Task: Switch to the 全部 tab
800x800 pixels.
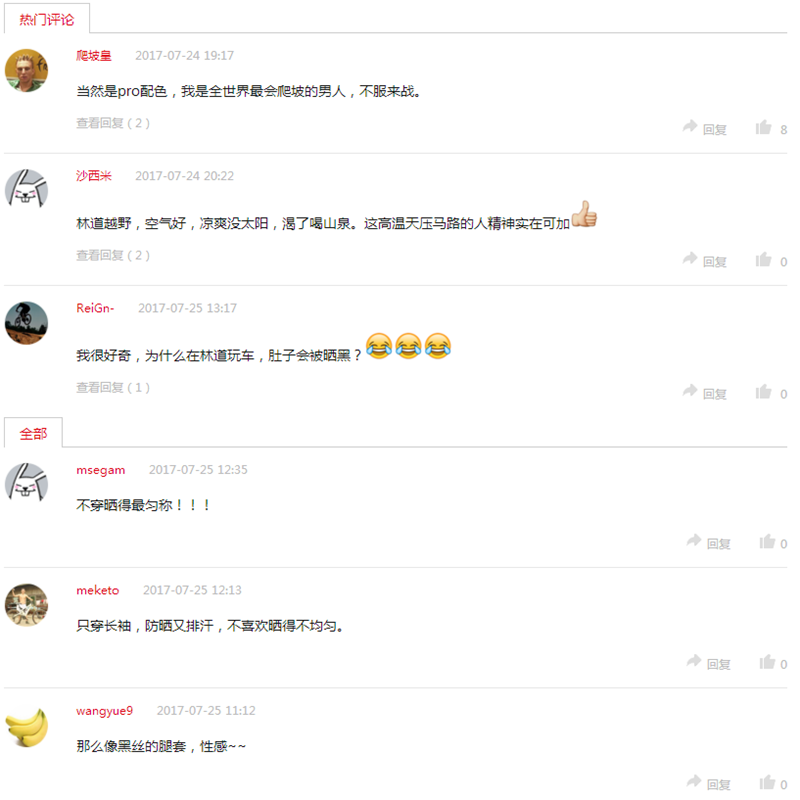Action: 33,433
